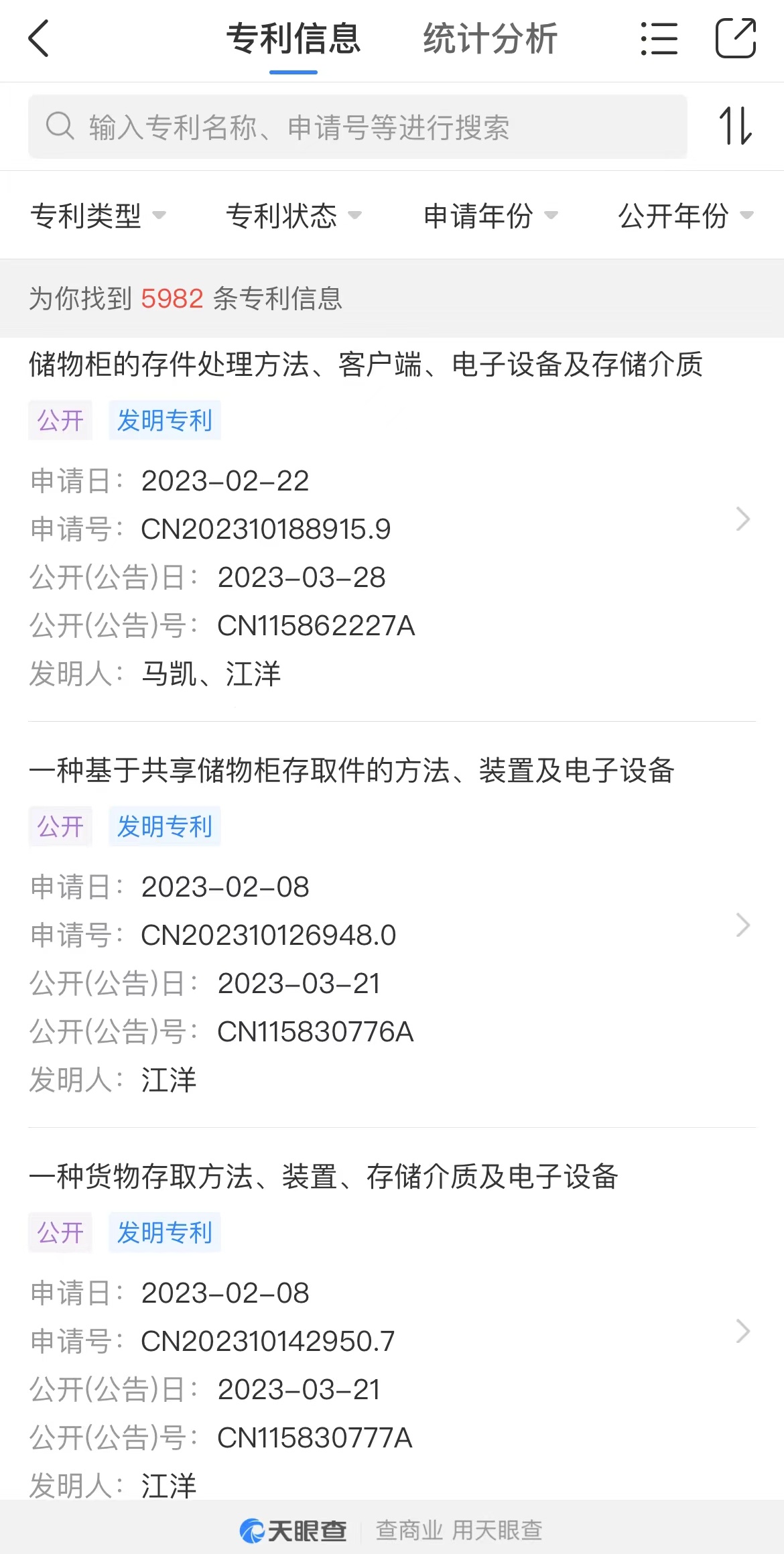Viewport: 784px width, 1554px height.
Task: Open patent 储物柜的存件处理方法
Action: click(x=392, y=519)
